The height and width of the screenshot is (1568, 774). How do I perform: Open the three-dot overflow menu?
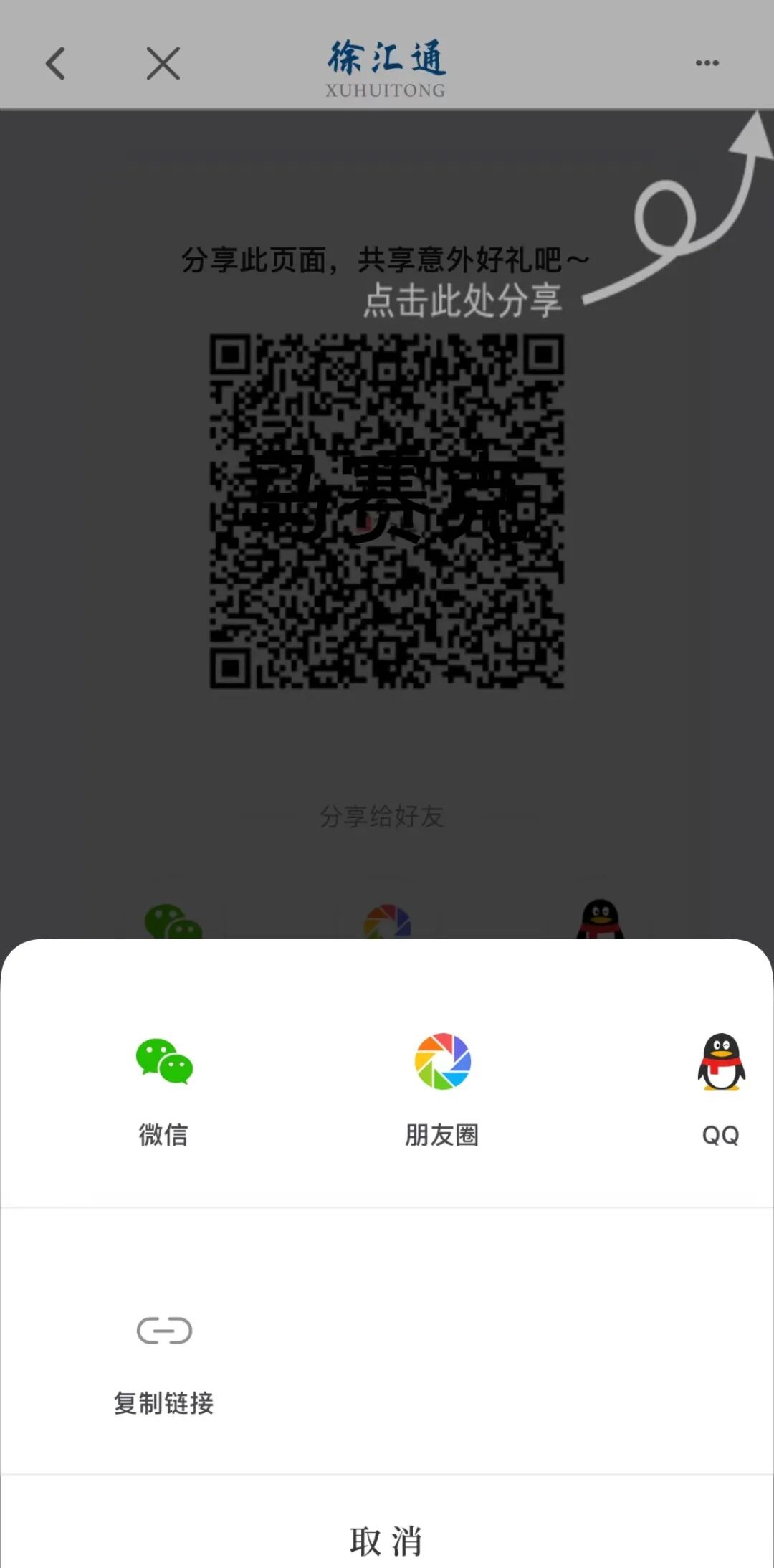[707, 63]
